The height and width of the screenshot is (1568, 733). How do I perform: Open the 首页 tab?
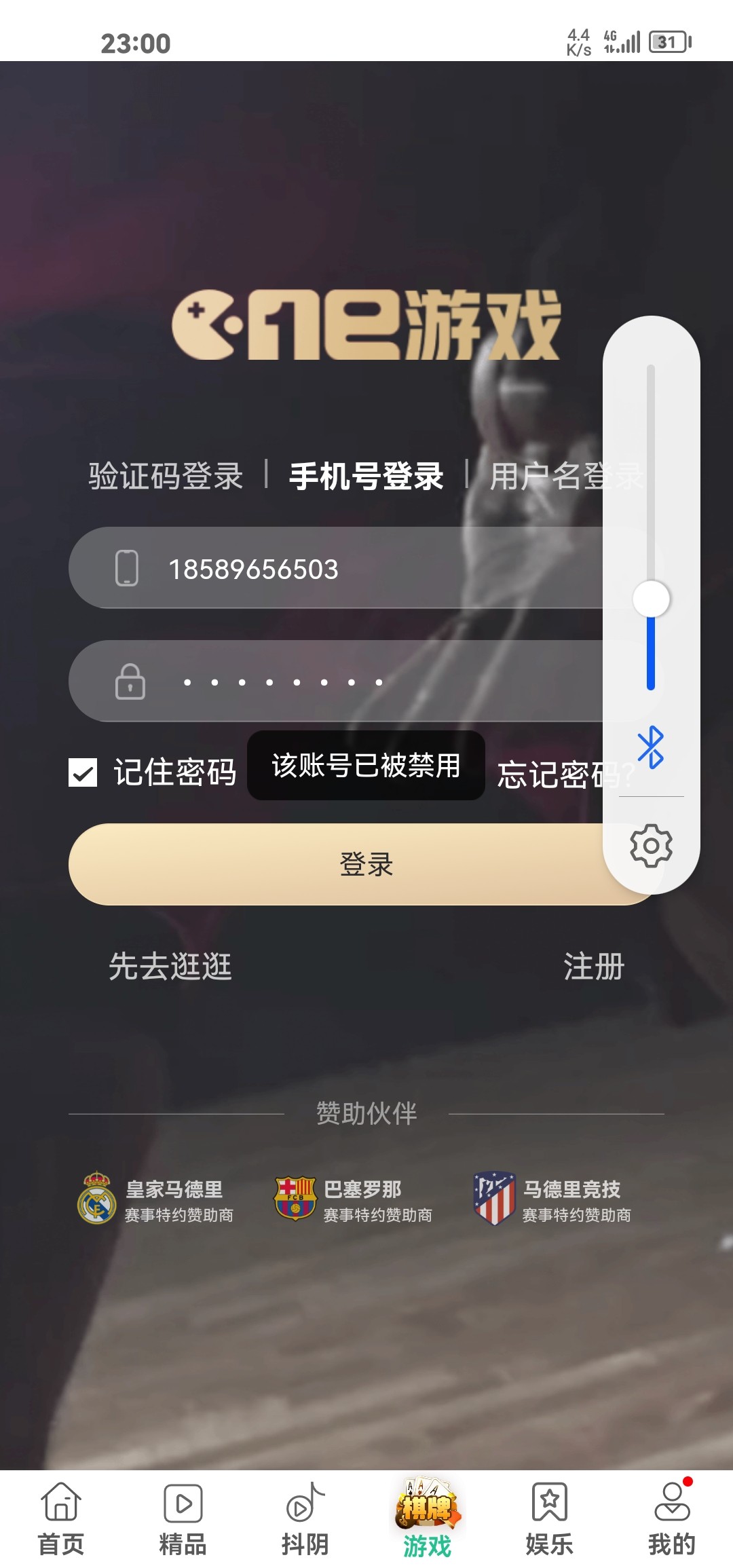[61, 1519]
